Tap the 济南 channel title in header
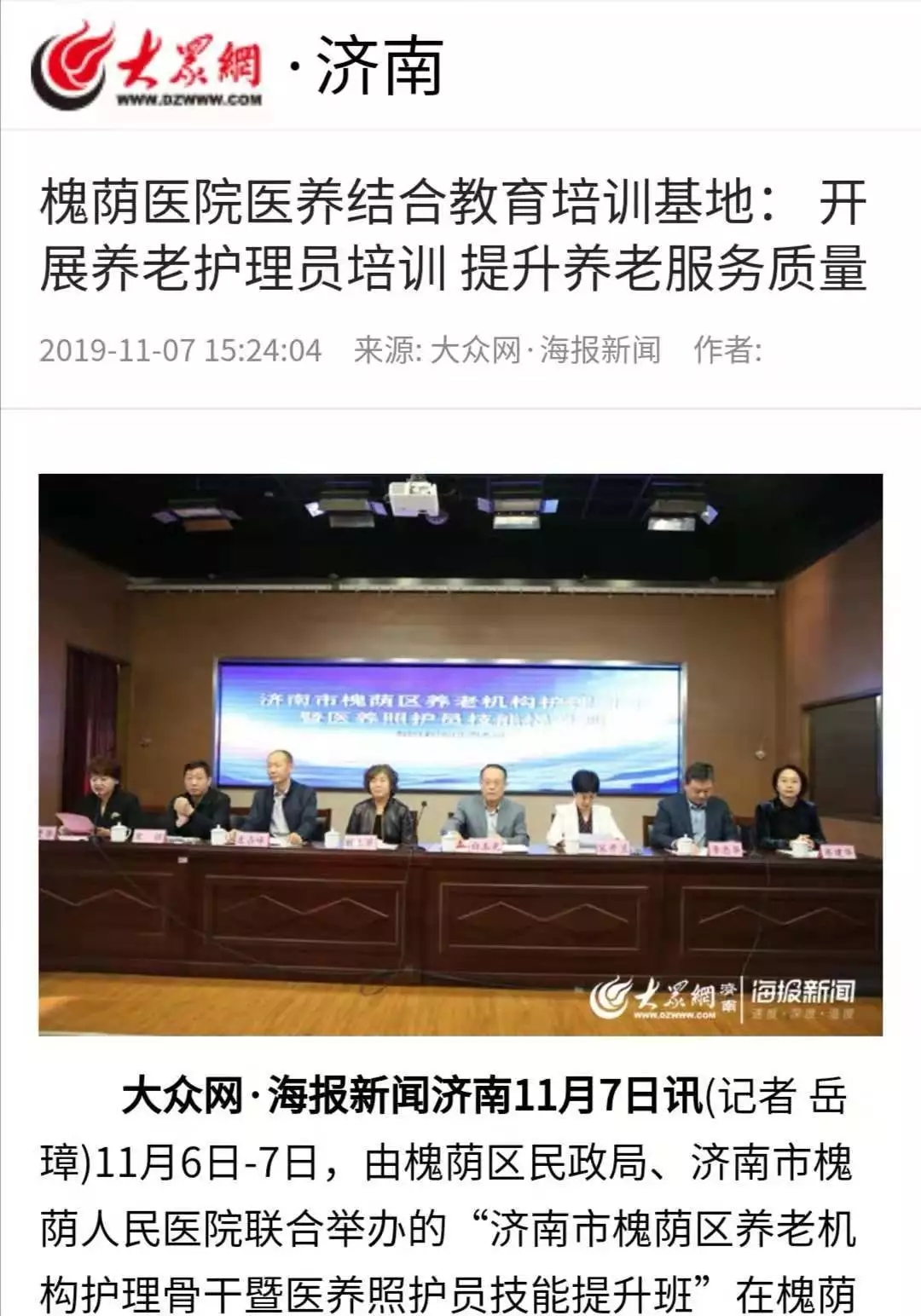This screenshot has height=1316, width=921. pos(379,66)
